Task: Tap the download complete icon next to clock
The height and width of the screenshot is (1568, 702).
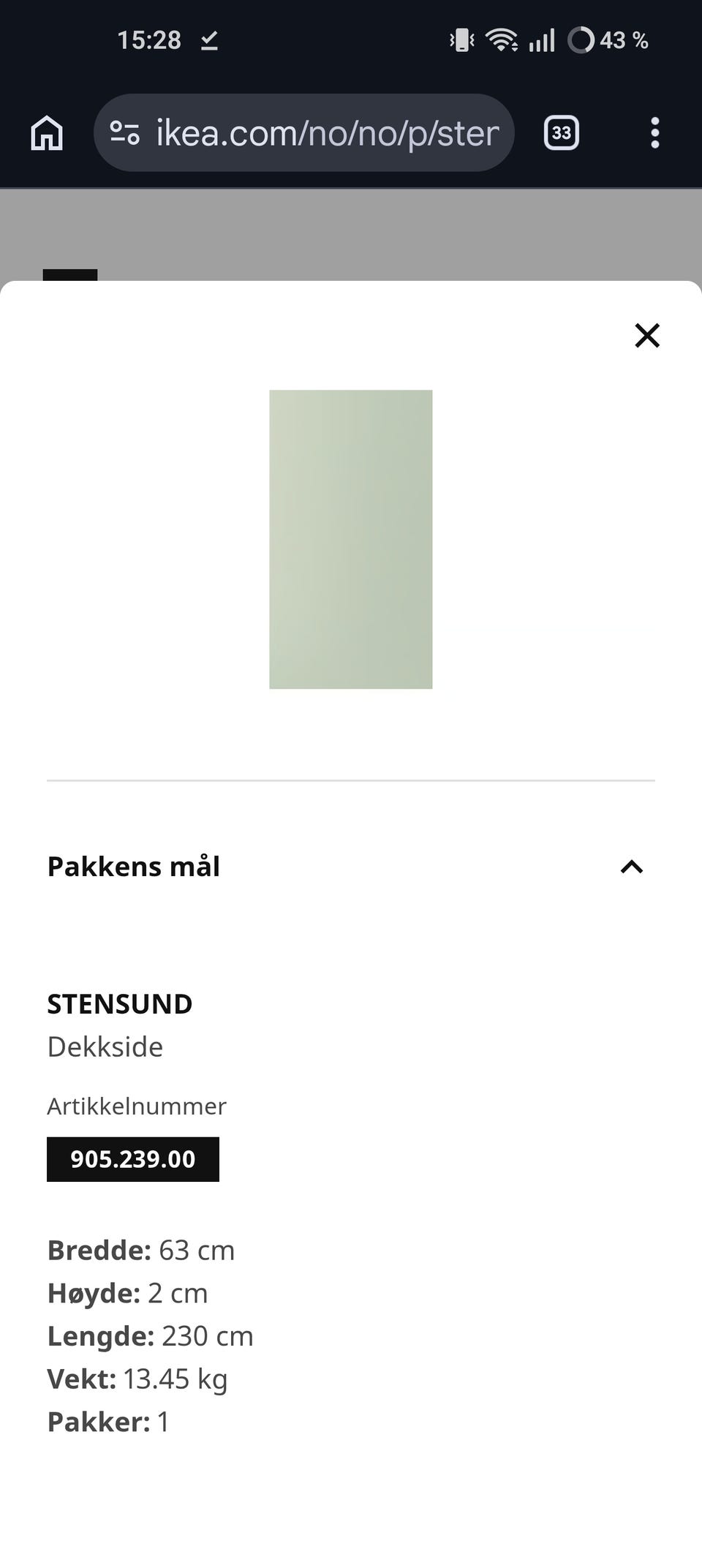Action: tap(211, 40)
